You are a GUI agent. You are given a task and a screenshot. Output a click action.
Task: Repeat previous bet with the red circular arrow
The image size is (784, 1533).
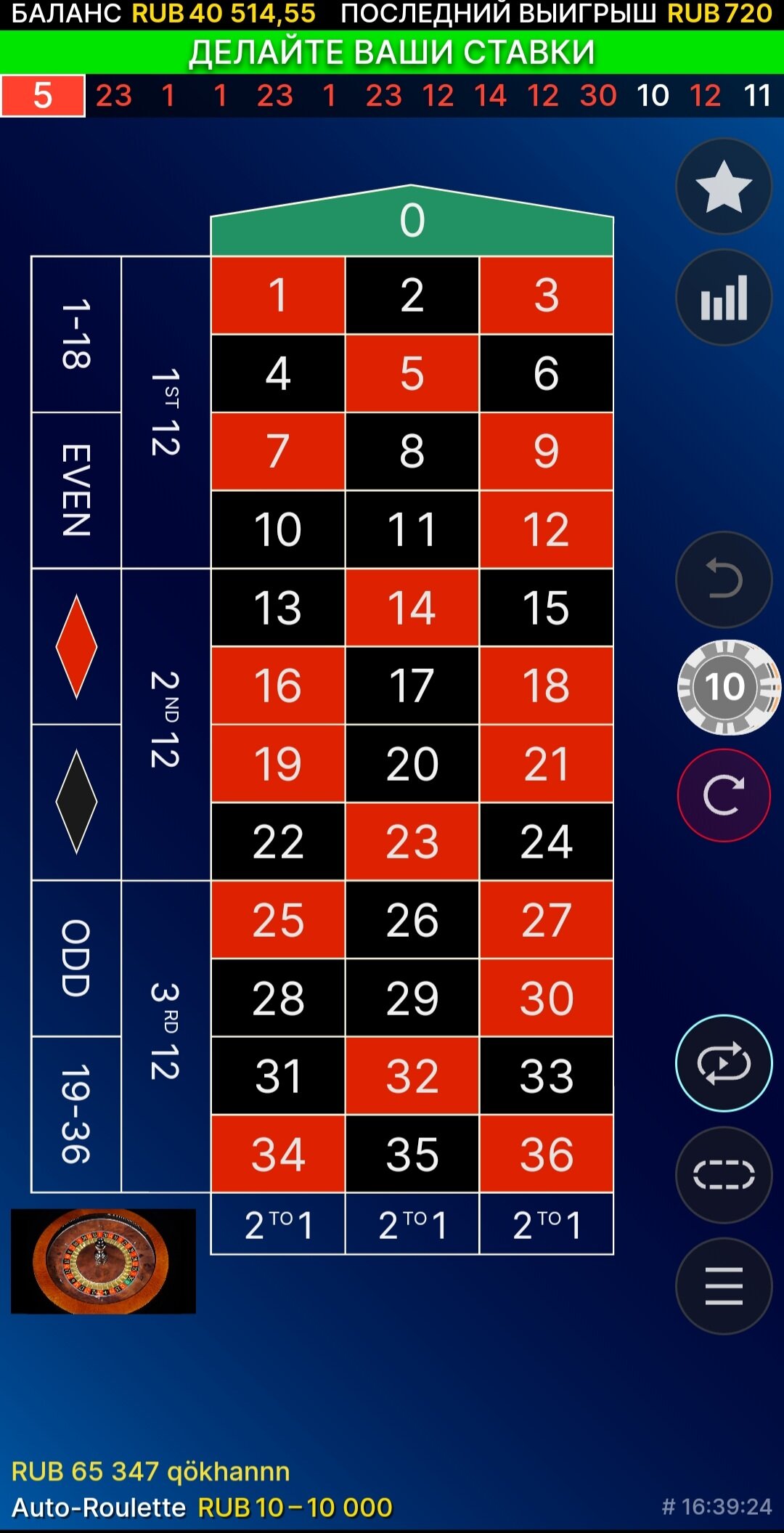(x=724, y=795)
